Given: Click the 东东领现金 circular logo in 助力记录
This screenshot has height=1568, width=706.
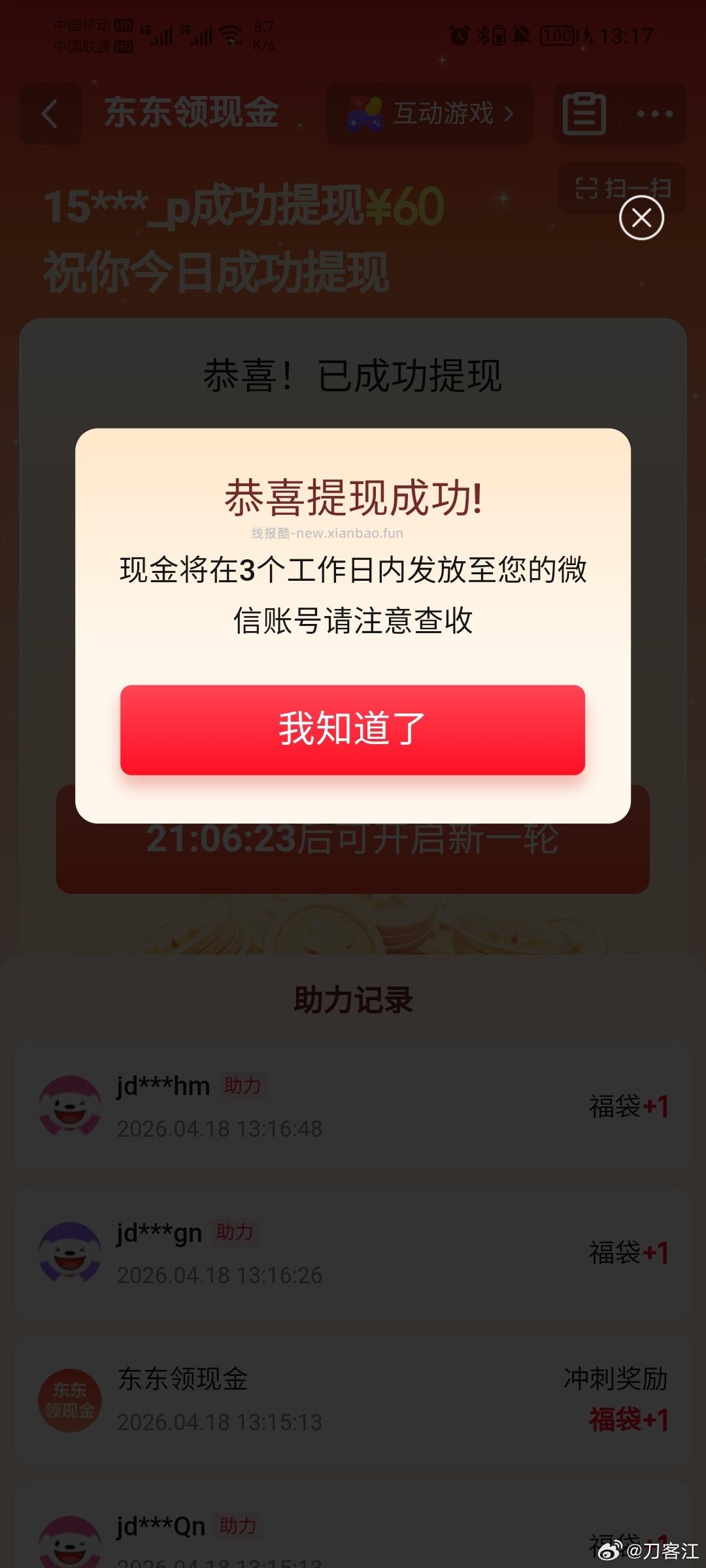Looking at the screenshot, I should [x=71, y=1398].
